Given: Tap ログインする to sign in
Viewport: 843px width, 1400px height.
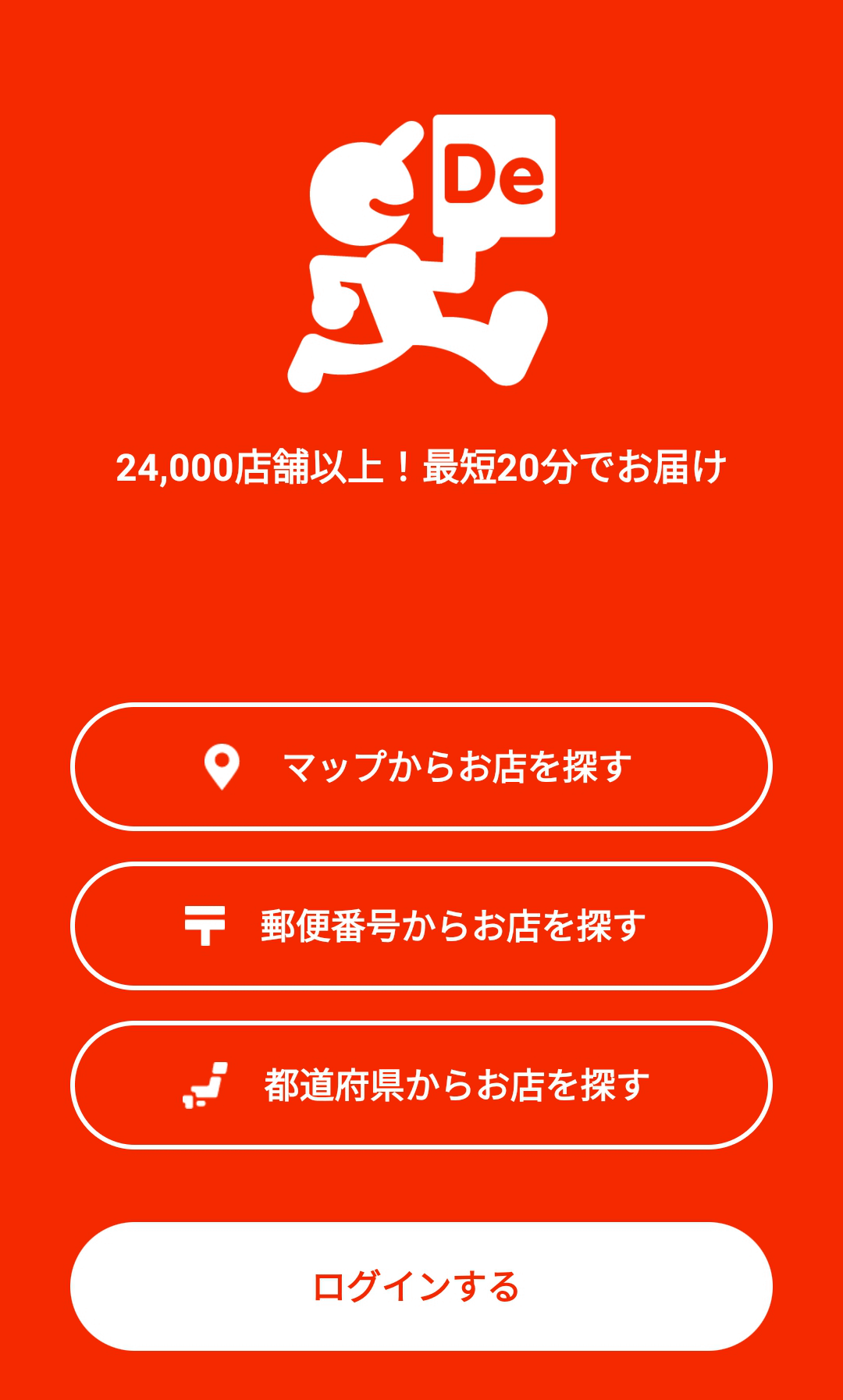Looking at the screenshot, I should (421, 1286).
